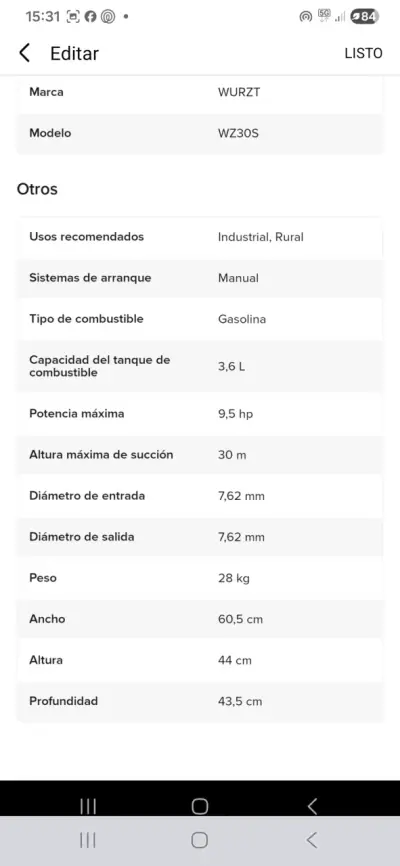The width and height of the screenshot is (400, 866).
Task: Edit the Marca row showing WURZT
Action: [199, 92]
